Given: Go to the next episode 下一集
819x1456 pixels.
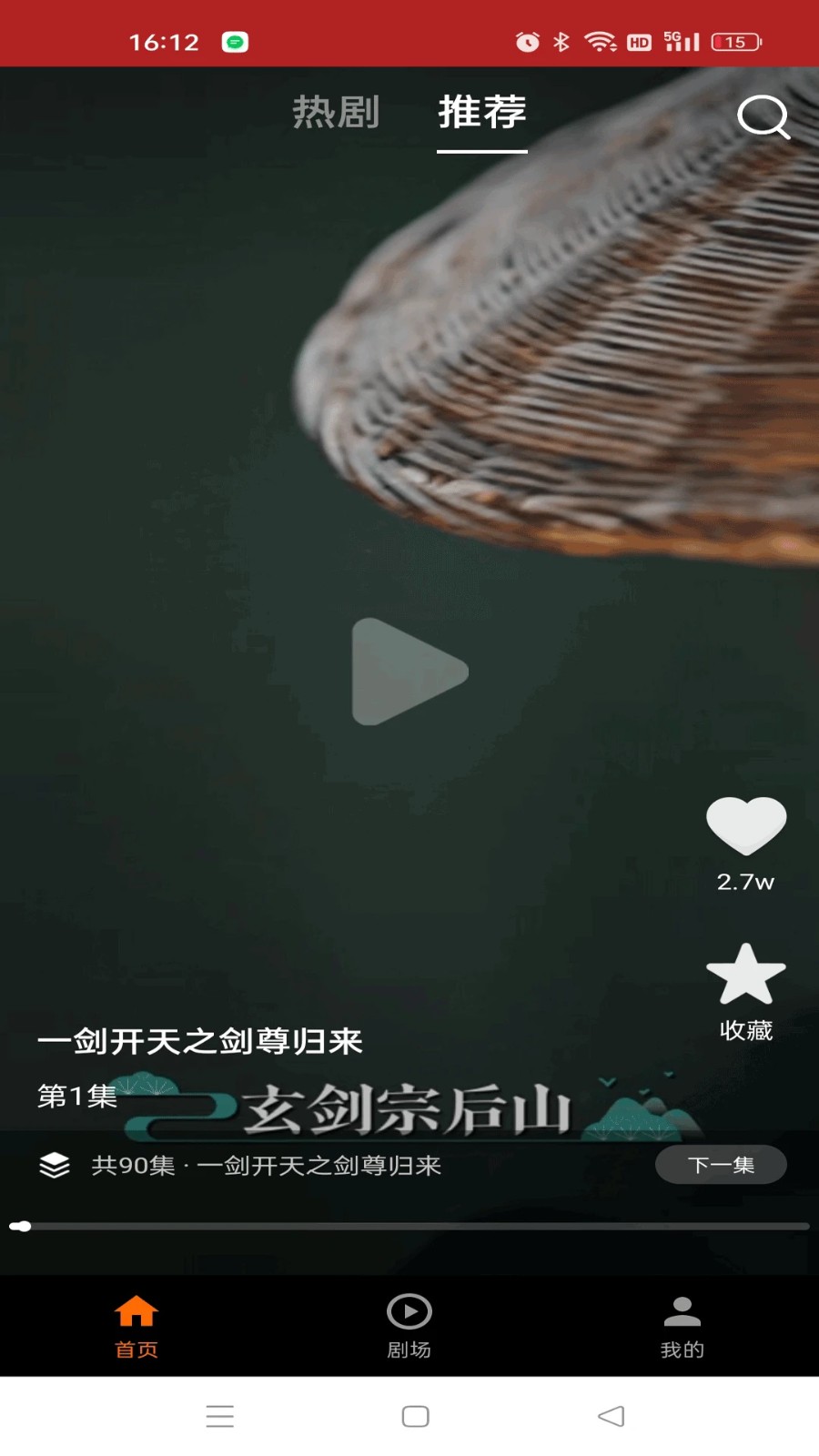Looking at the screenshot, I should coord(721,1165).
